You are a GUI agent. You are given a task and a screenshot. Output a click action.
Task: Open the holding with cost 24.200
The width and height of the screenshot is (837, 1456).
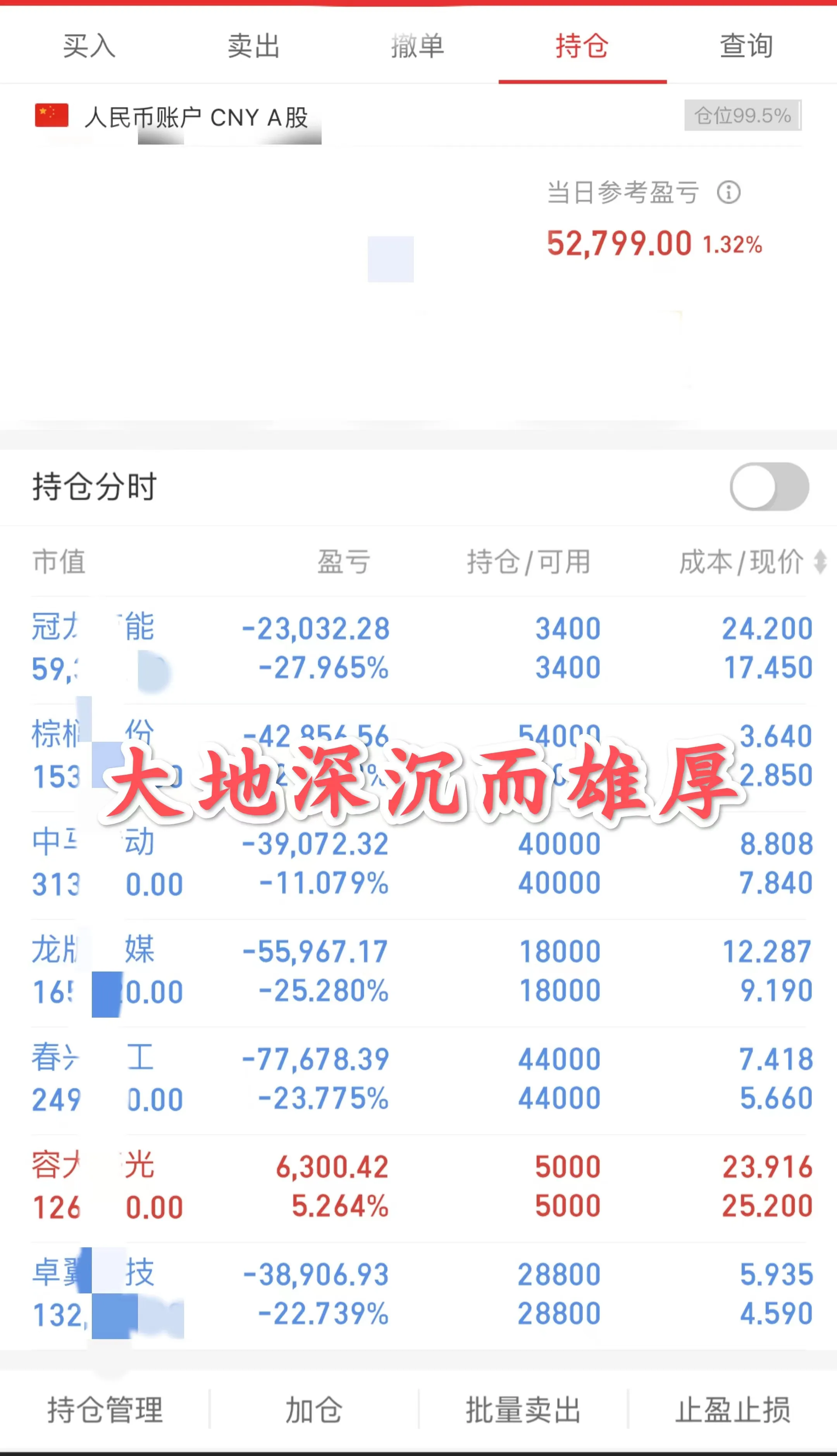418,649
